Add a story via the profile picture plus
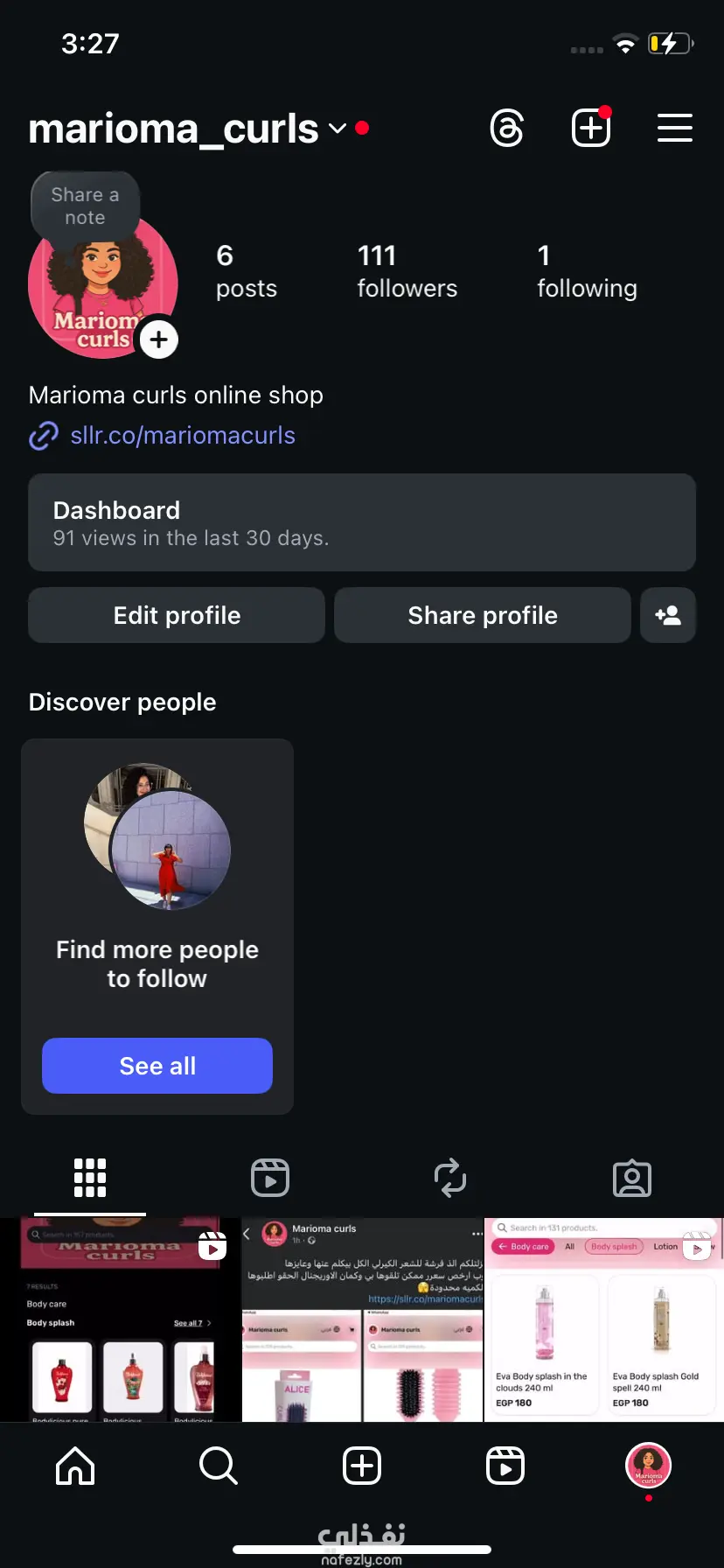This screenshot has height=1568, width=724. pyautogui.click(x=158, y=339)
